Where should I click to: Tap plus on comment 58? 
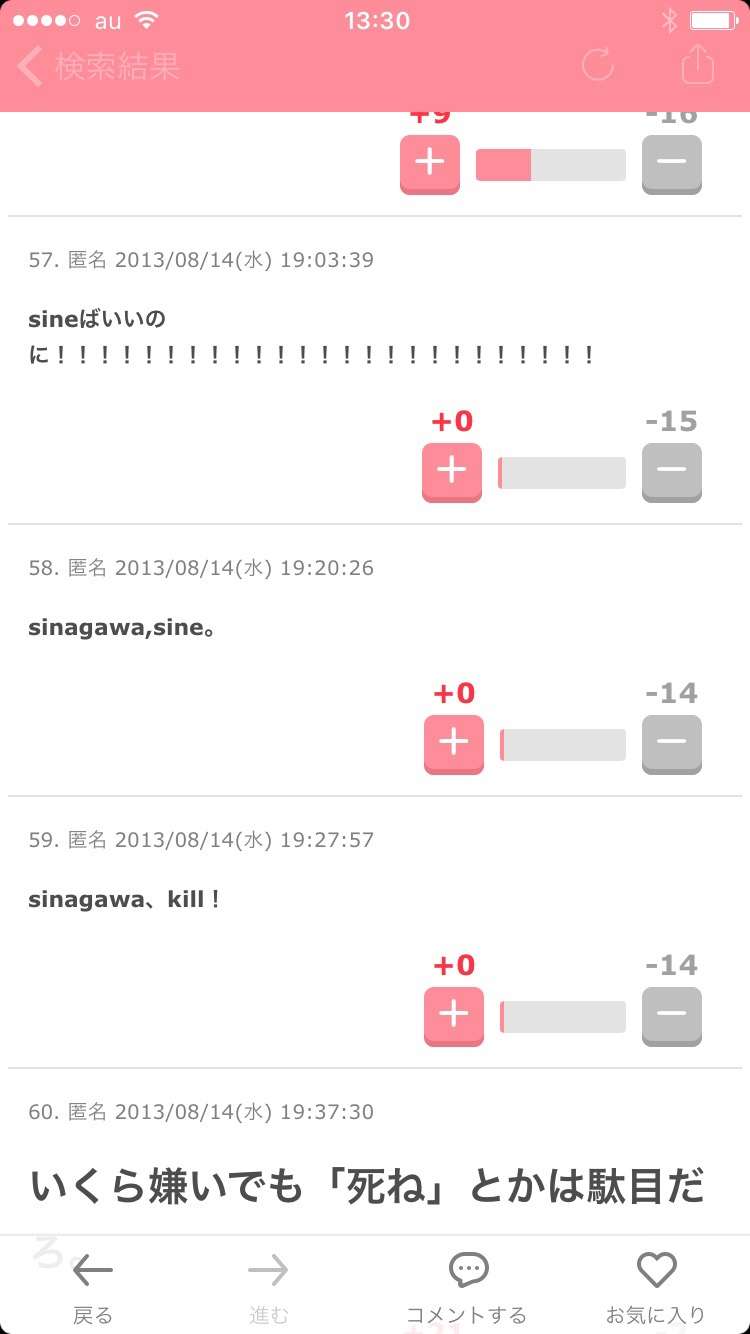pyautogui.click(x=454, y=745)
